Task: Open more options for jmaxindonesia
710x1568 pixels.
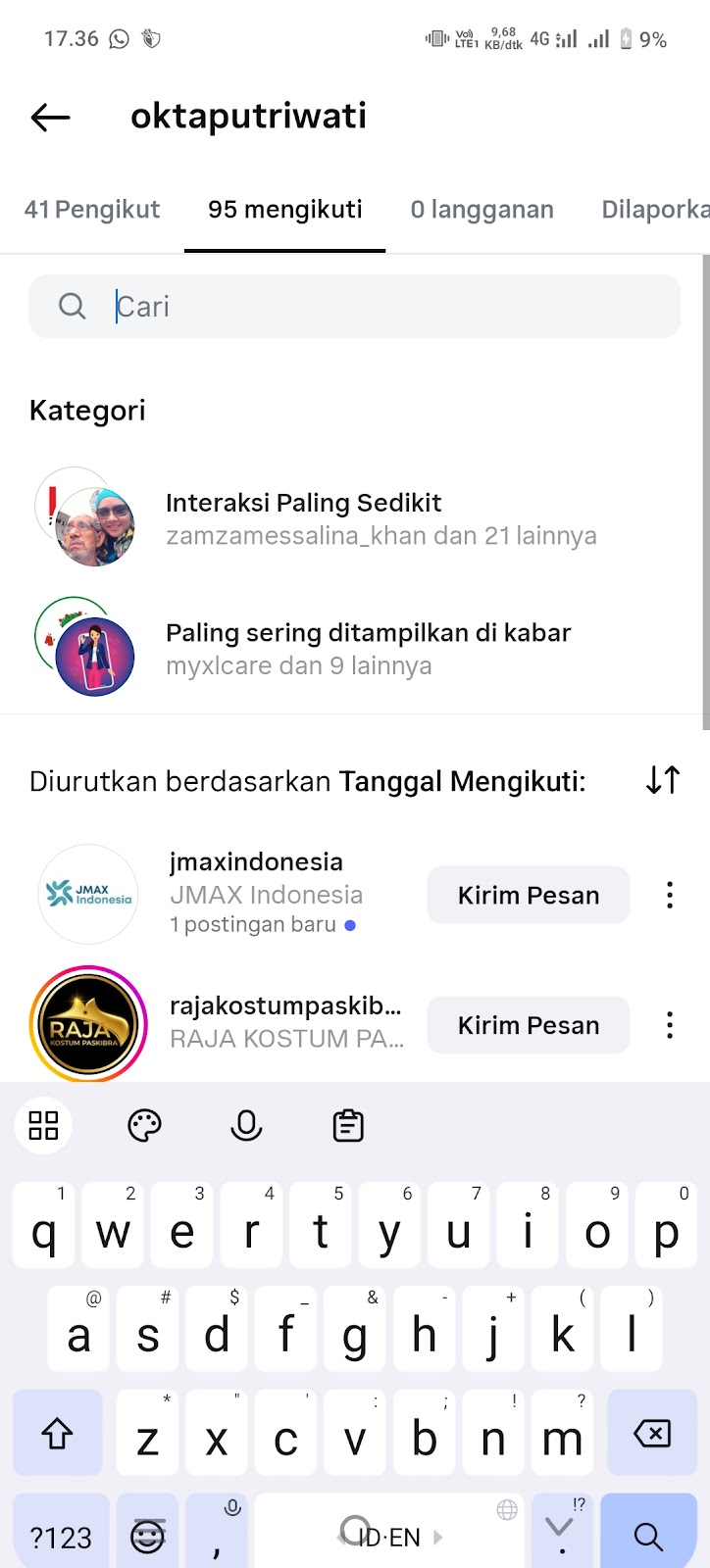Action: click(670, 895)
